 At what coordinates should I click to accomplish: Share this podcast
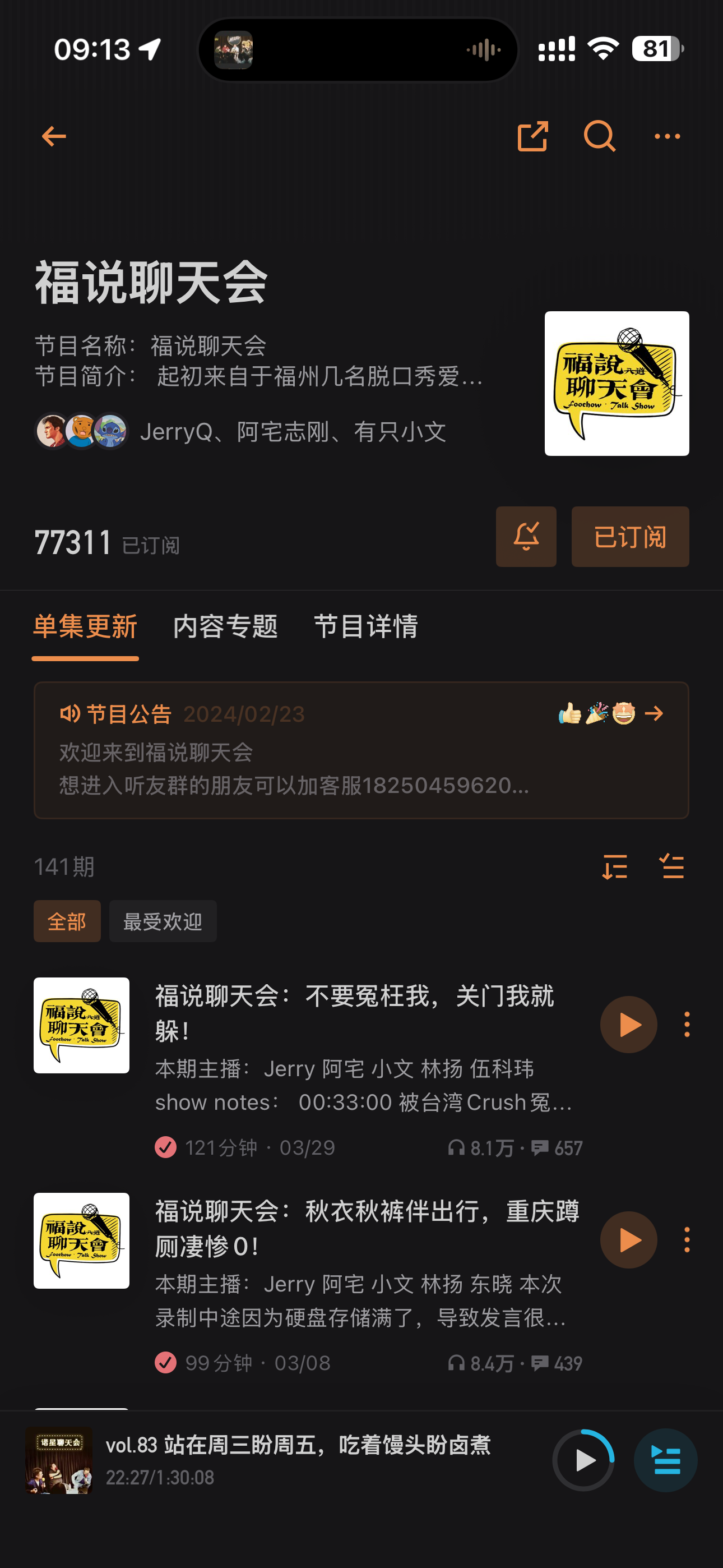532,136
